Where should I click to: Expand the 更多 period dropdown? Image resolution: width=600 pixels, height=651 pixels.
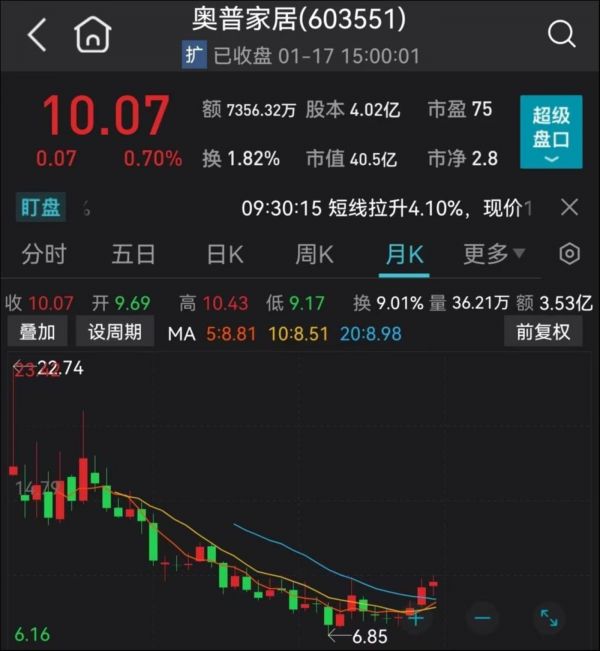click(494, 255)
